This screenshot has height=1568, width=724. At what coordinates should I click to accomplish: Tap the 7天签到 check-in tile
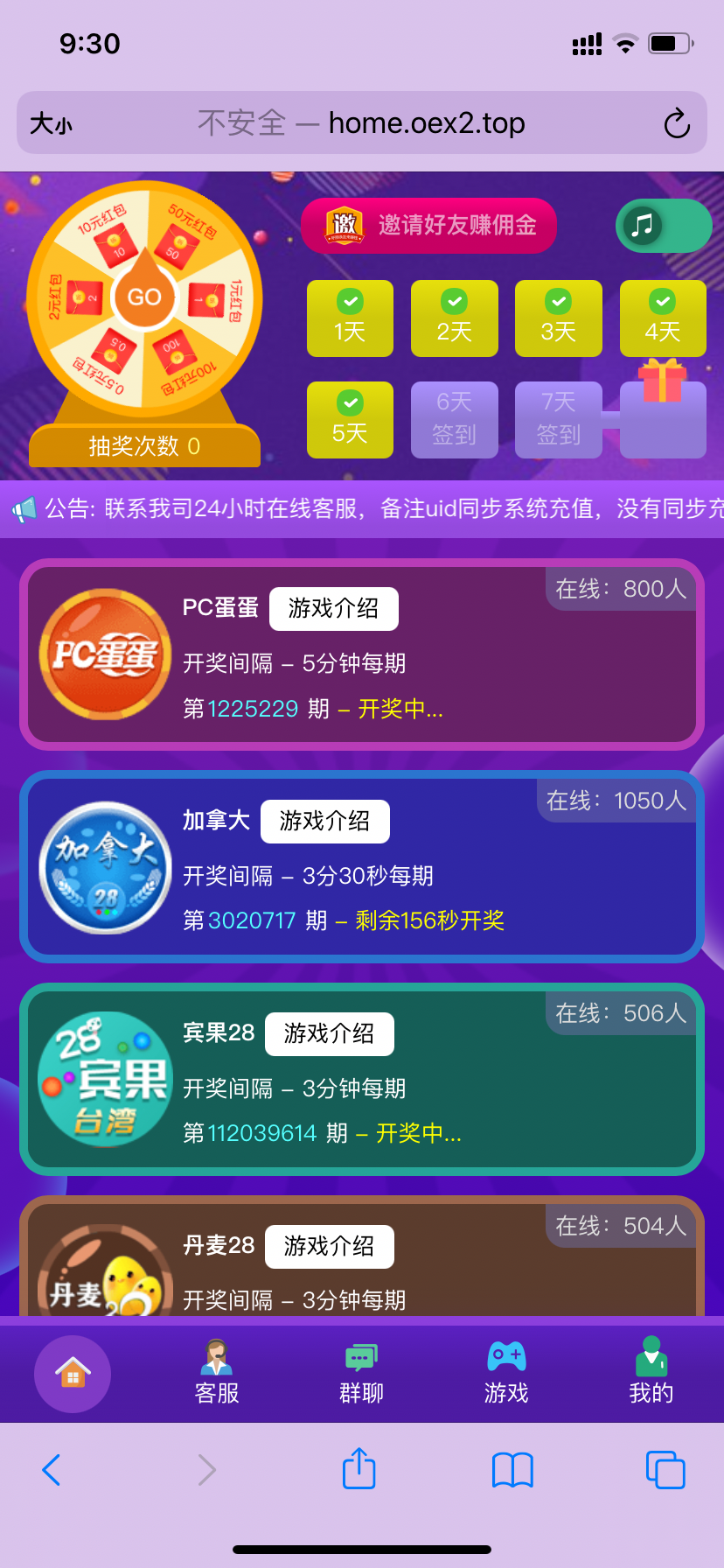(558, 419)
